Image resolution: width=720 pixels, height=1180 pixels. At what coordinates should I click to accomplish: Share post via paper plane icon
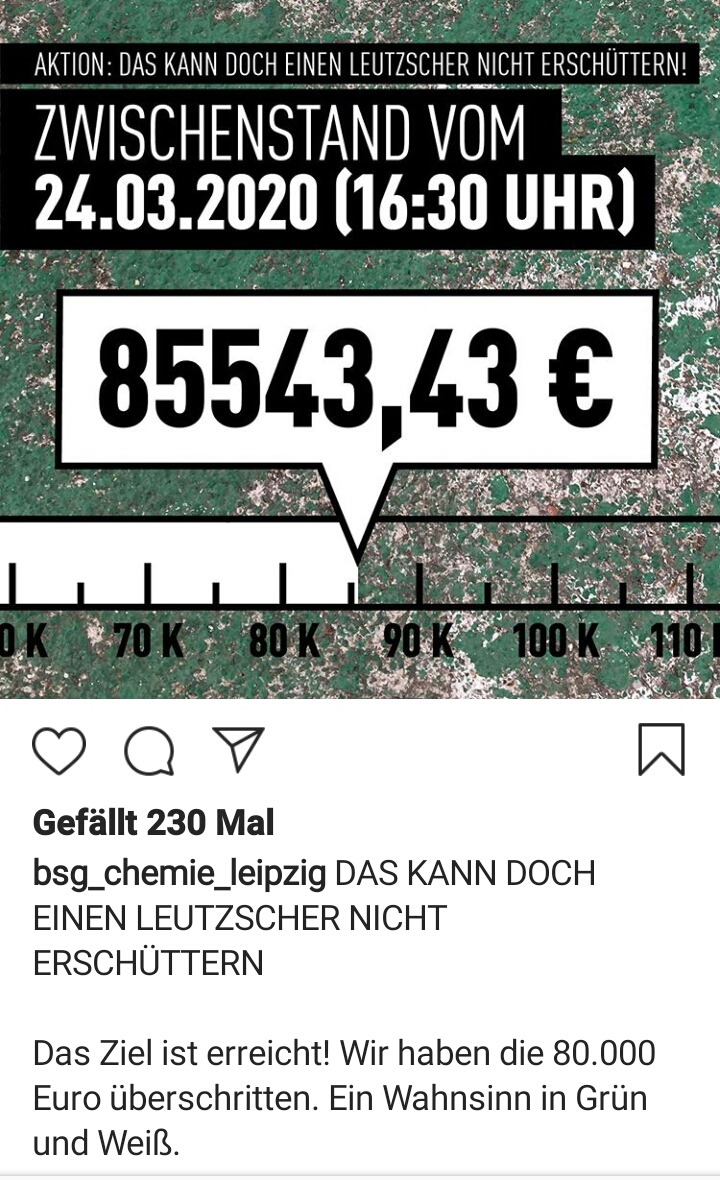[x=238, y=749]
